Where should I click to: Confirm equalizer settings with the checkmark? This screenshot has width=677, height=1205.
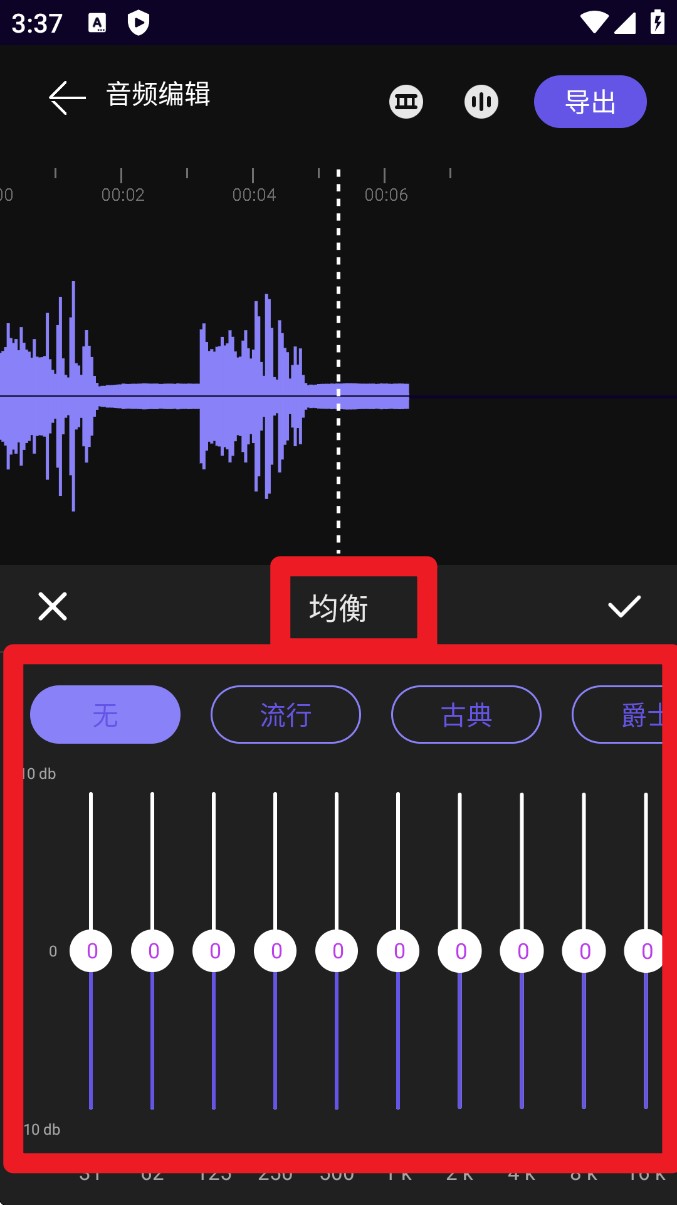point(624,606)
